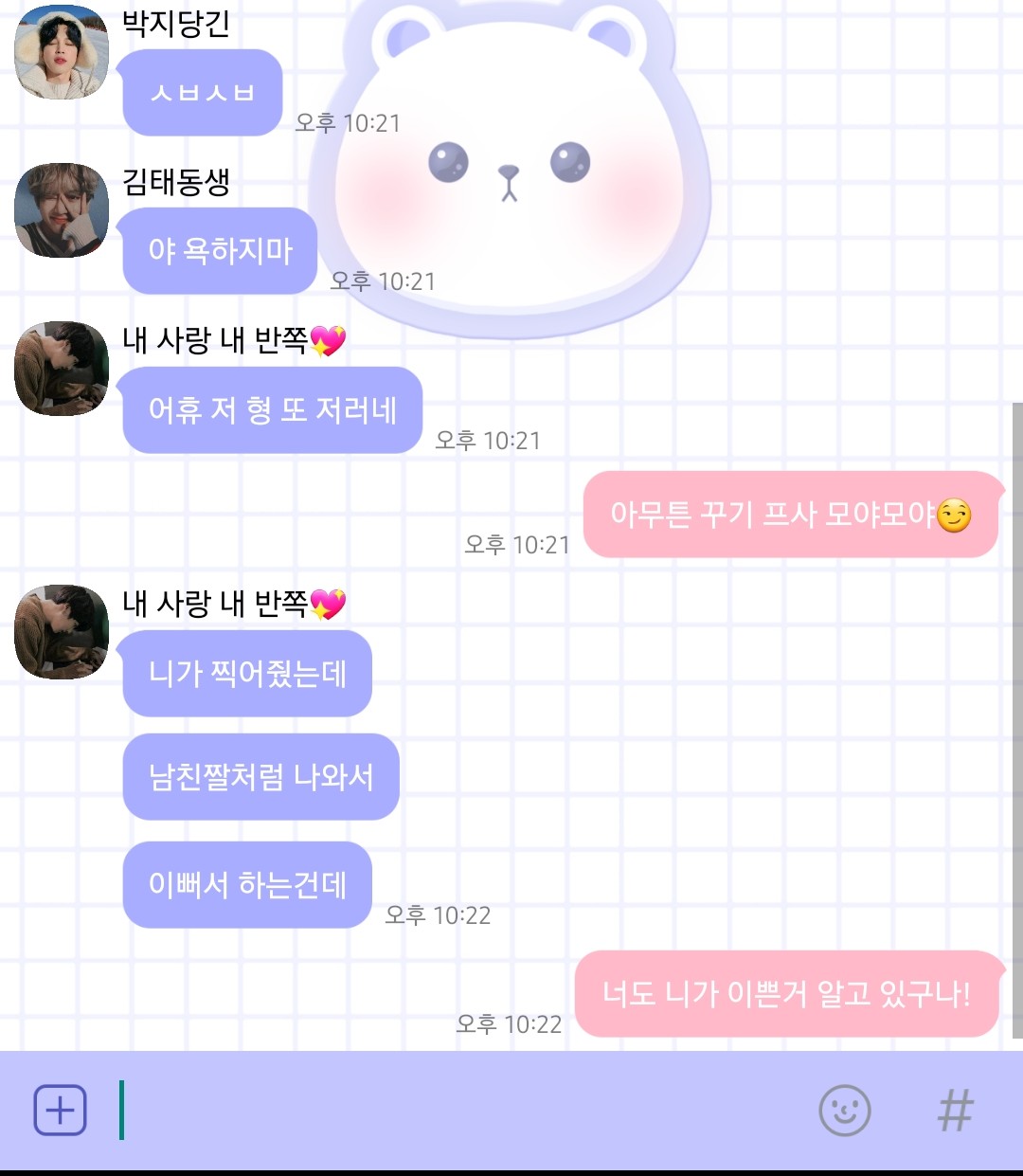Open profile photo beside 어휴 저 형 또 저러네
The width and height of the screenshot is (1023, 1176).
[x=62, y=369]
